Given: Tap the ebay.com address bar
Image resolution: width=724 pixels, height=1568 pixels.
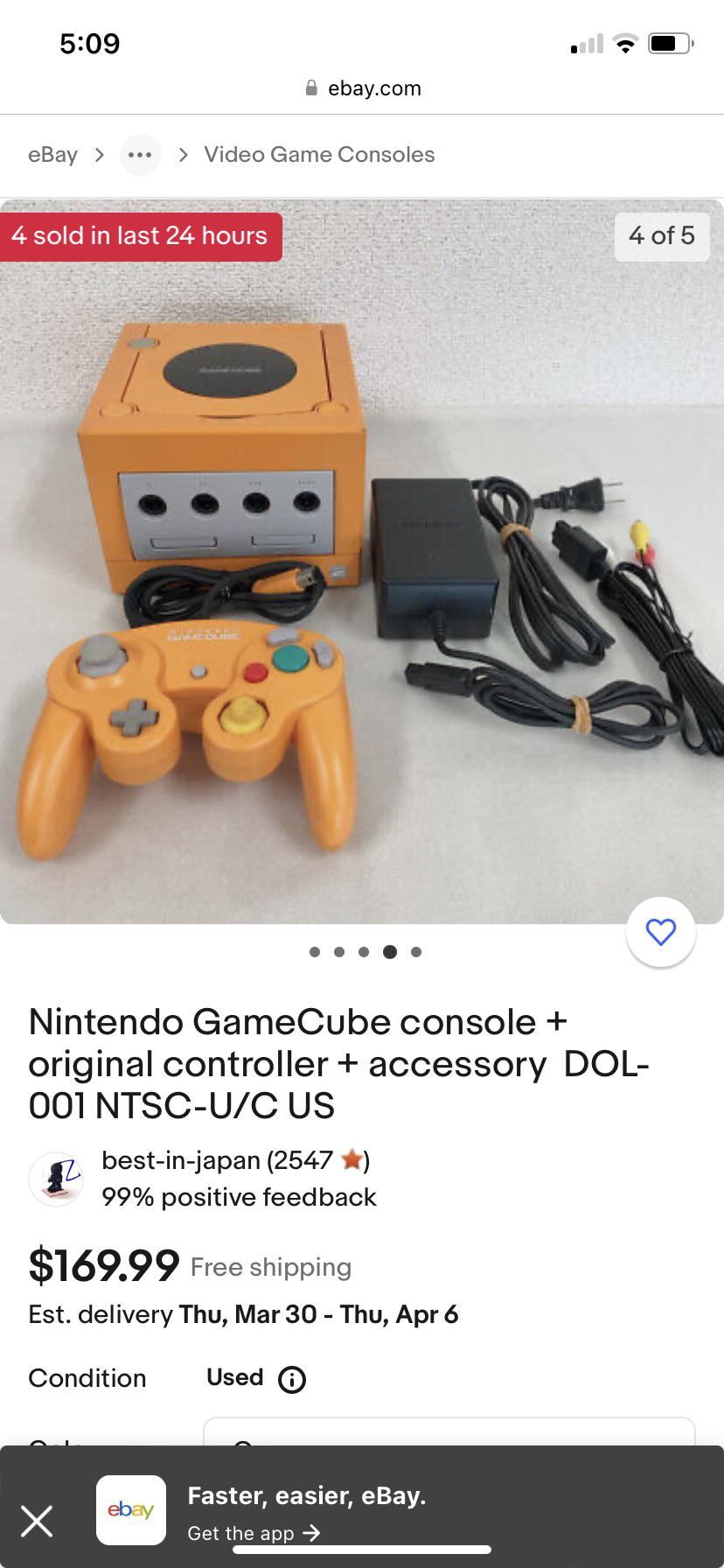Looking at the screenshot, I should click(363, 88).
